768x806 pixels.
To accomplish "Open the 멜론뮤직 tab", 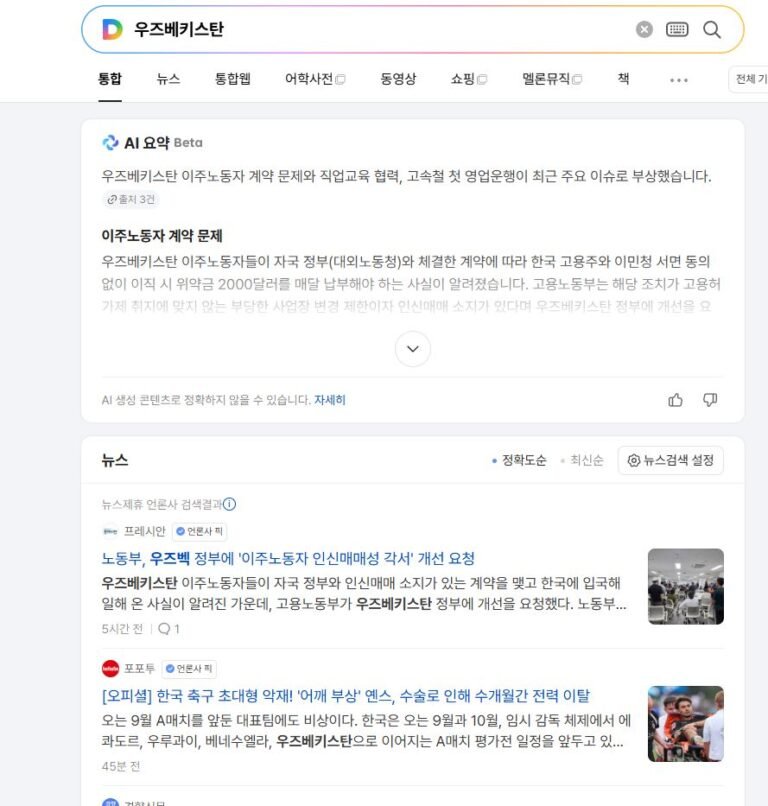I will pyautogui.click(x=552, y=79).
